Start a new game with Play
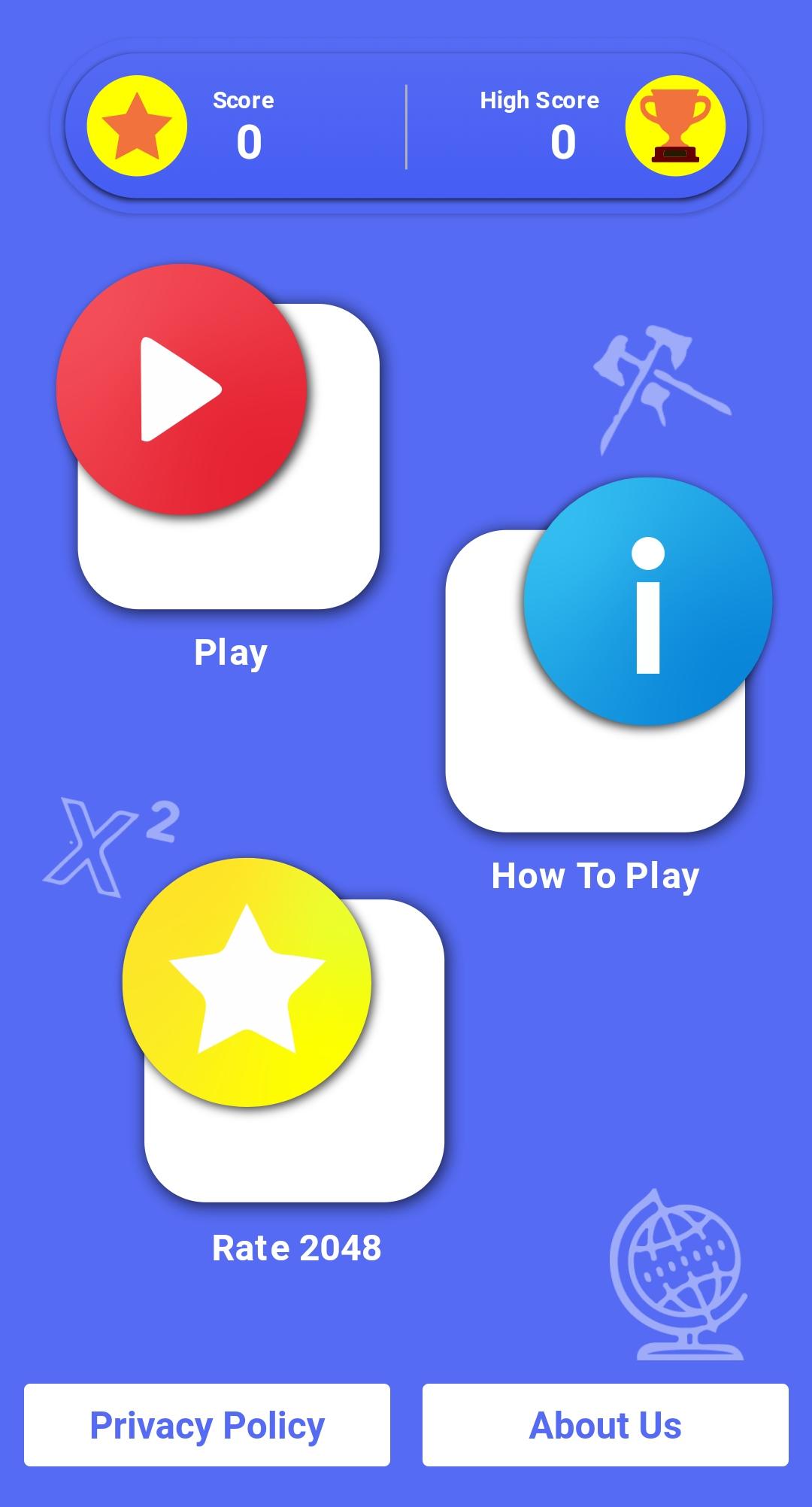 pos(182,390)
